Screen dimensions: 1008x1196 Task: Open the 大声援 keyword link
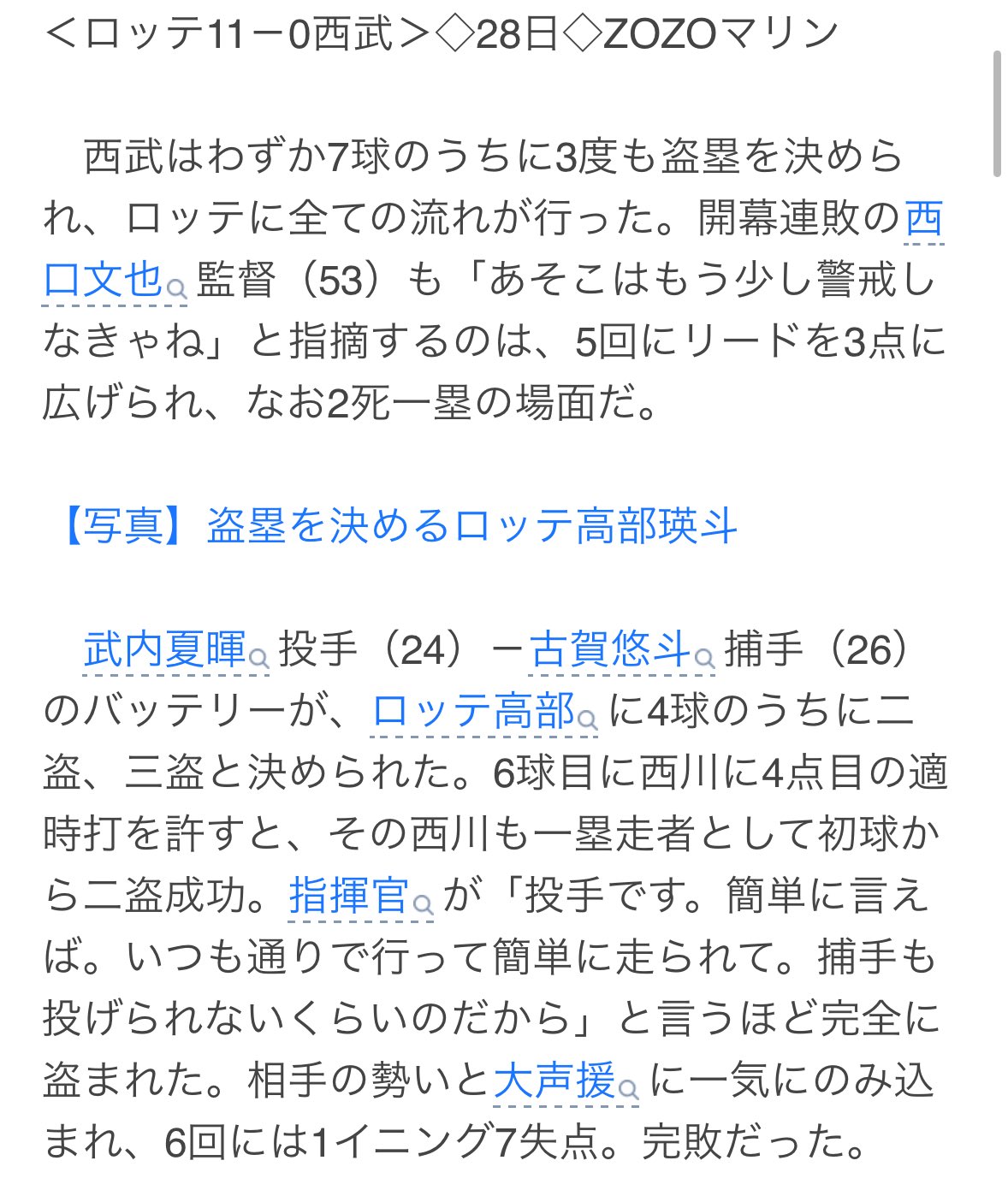pos(554,1081)
